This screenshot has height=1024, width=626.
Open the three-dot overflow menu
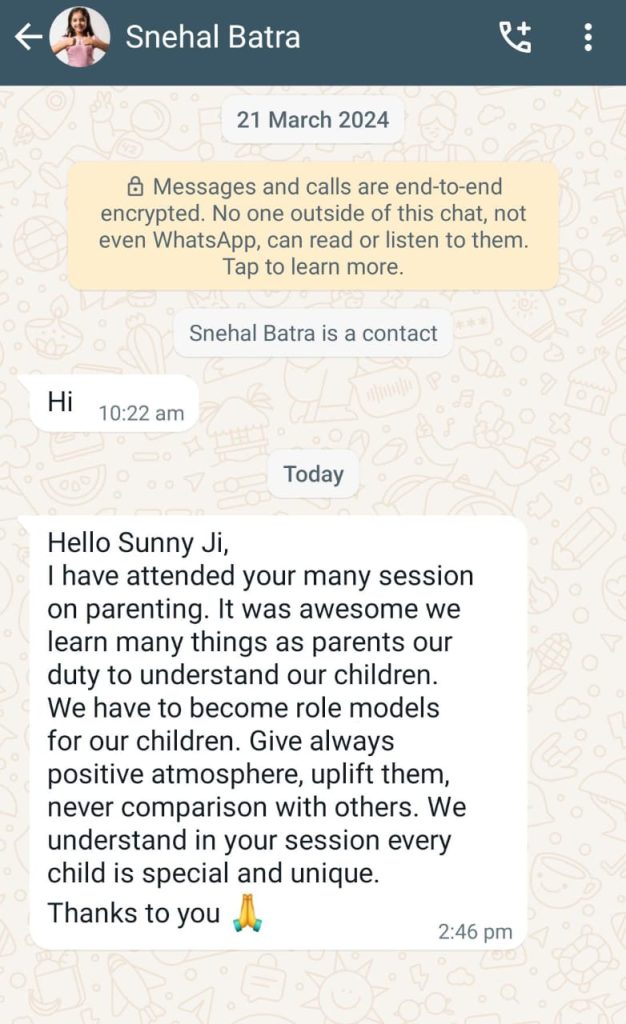pos(587,38)
